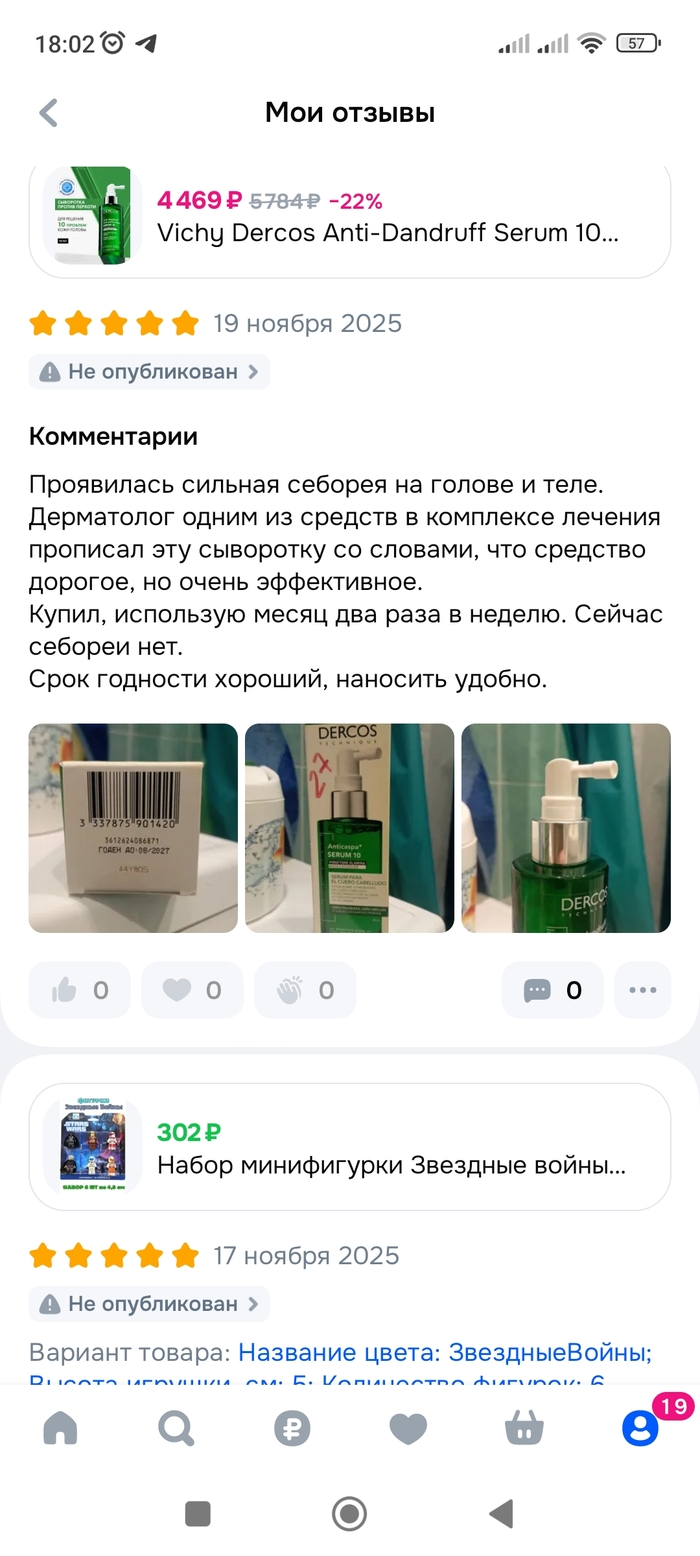Go to the favorites heart tab

point(408,1429)
